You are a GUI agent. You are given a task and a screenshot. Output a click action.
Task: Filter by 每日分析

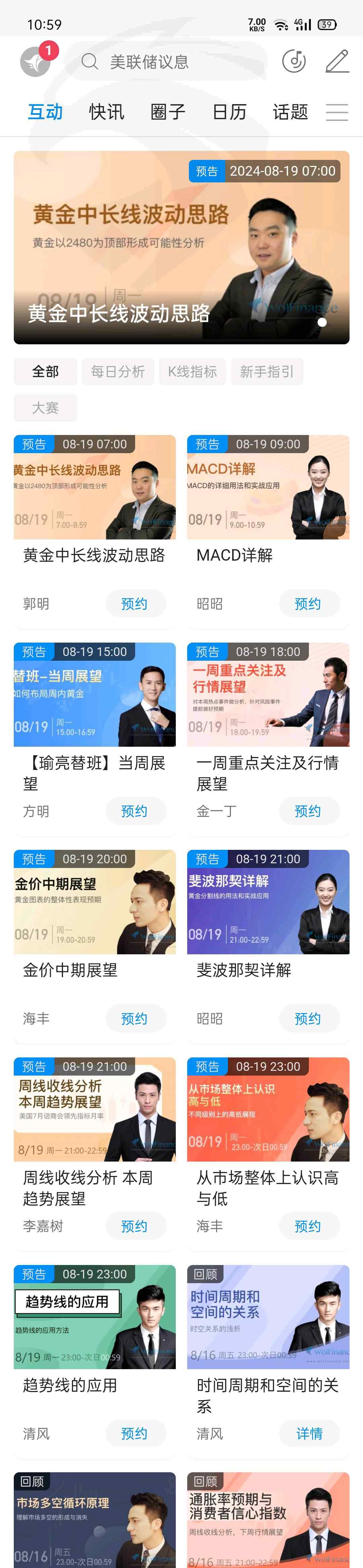118,371
